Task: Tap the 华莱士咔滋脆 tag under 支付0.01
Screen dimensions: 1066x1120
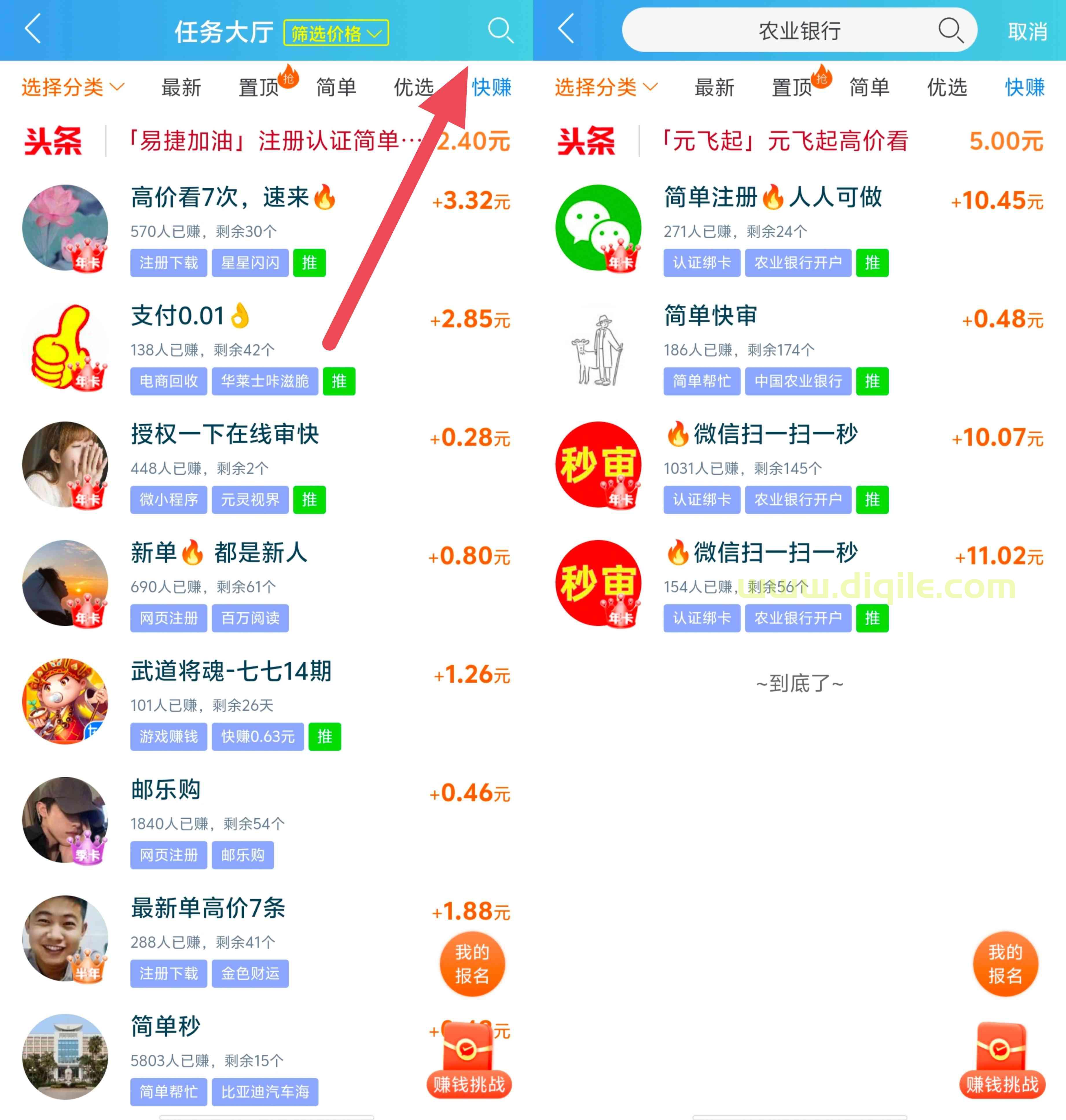Action: [x=265, y=381]
